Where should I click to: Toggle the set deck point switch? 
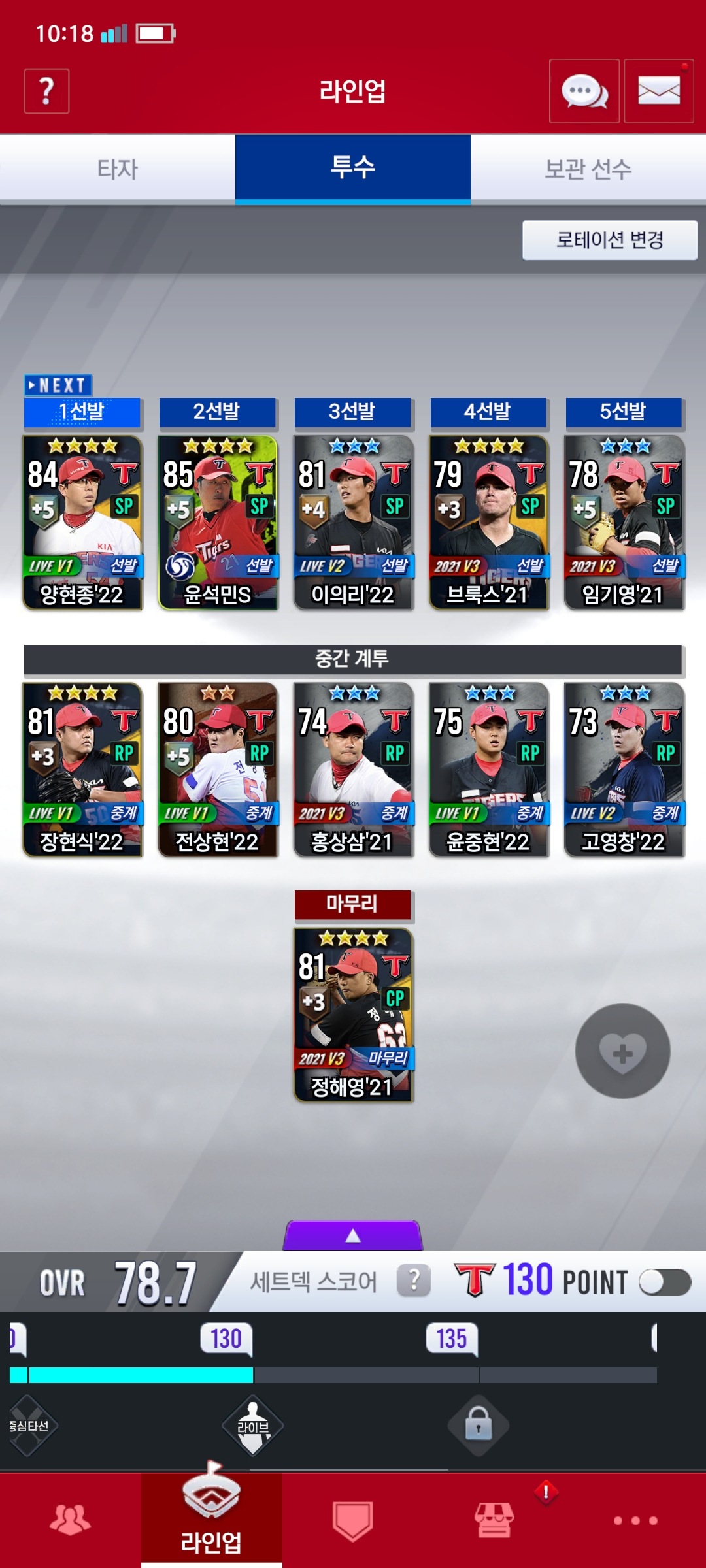(665, 1282)
